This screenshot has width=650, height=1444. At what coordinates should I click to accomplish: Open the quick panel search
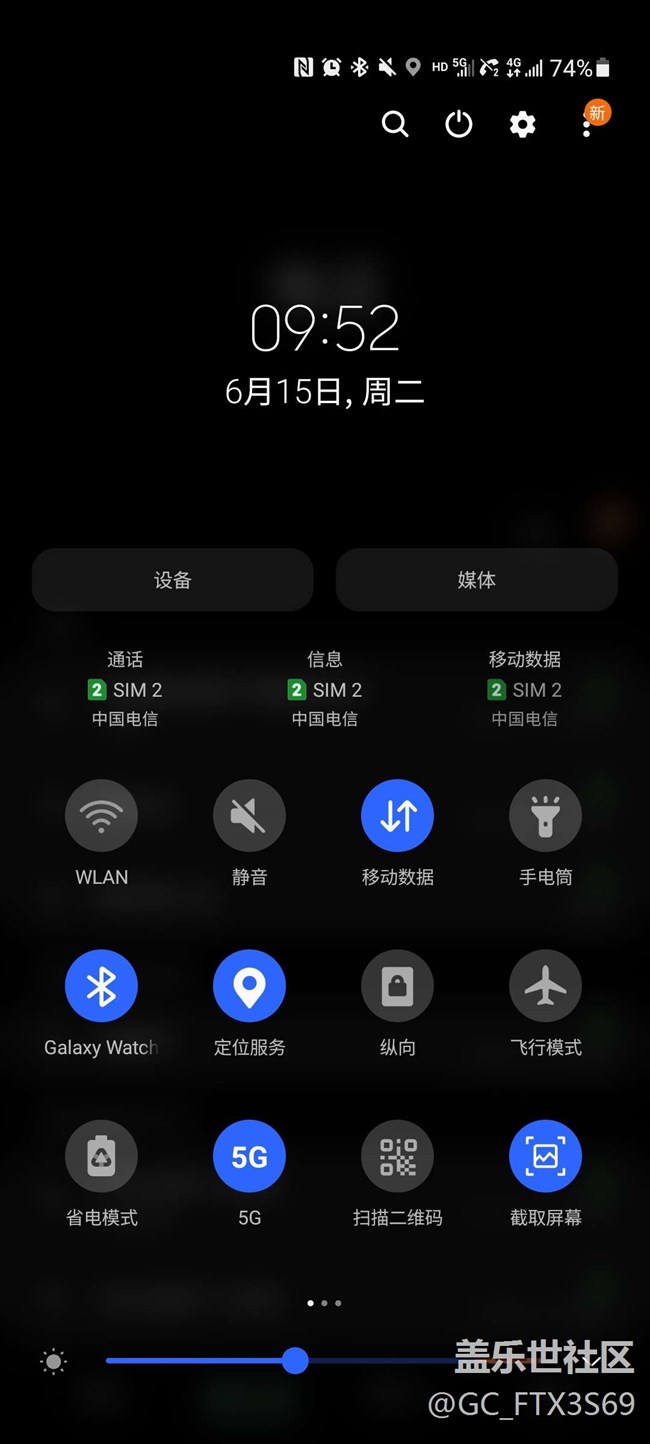pyautogui.click(x=395, y=124)
